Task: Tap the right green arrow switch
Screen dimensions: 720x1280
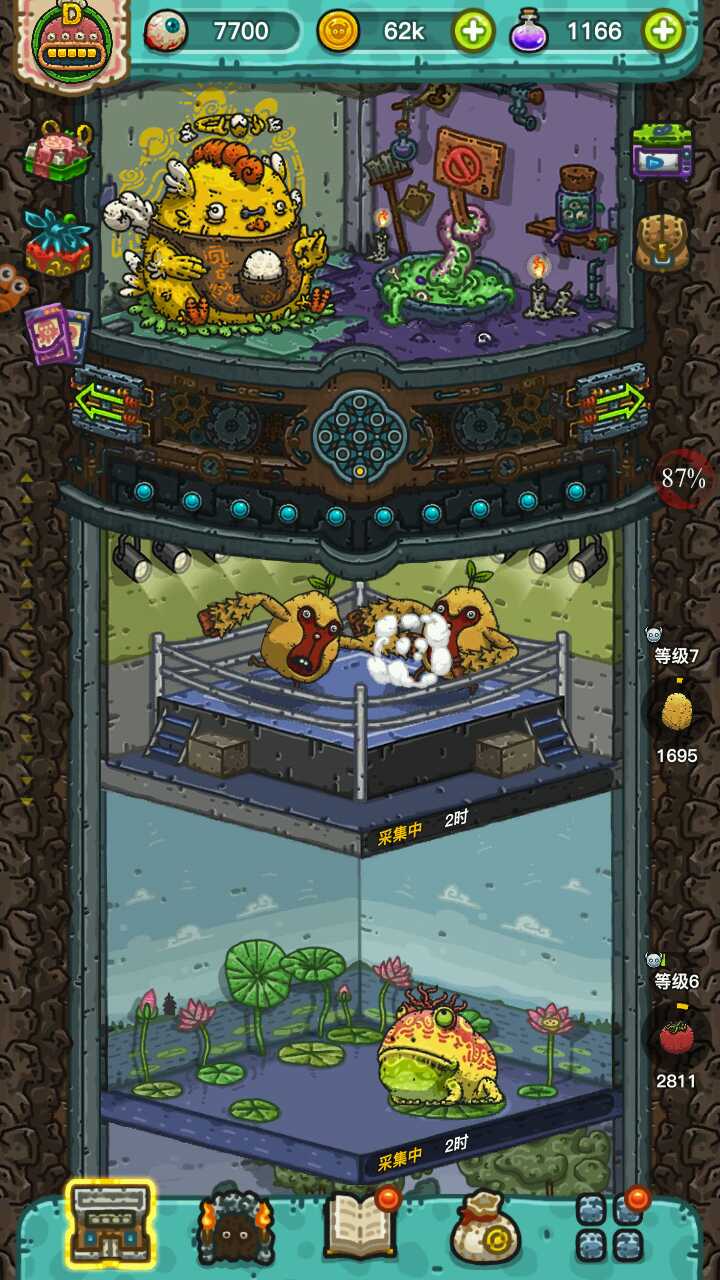Action: [x=612, y=402]
